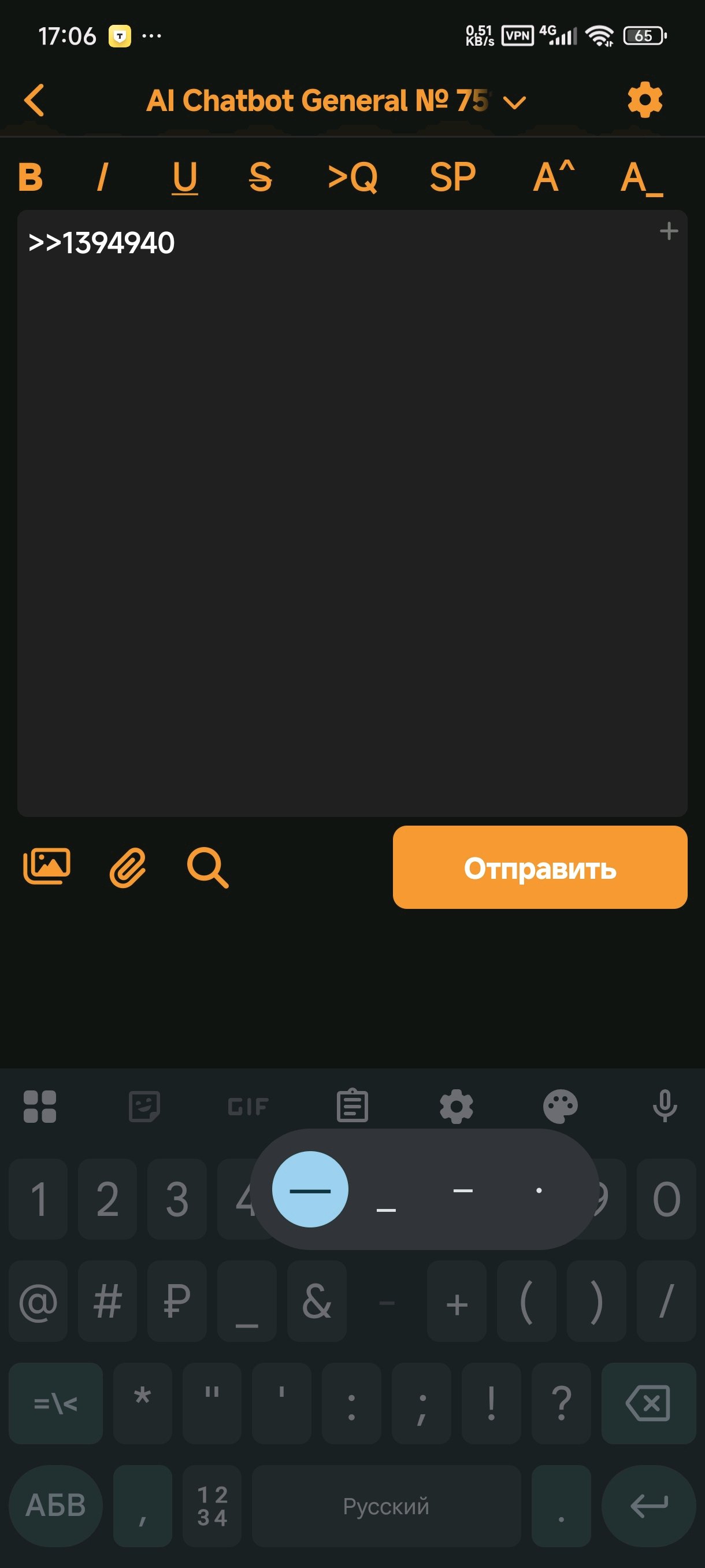Open keyboard clipboard
This screenshot has height=1568, width=705.
(352, 1106)
